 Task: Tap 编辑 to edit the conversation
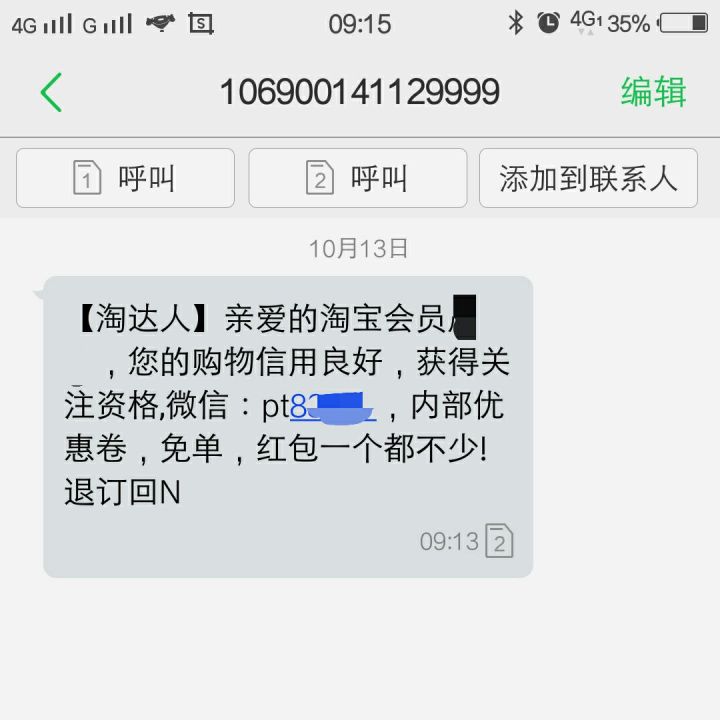coord(653,92)
